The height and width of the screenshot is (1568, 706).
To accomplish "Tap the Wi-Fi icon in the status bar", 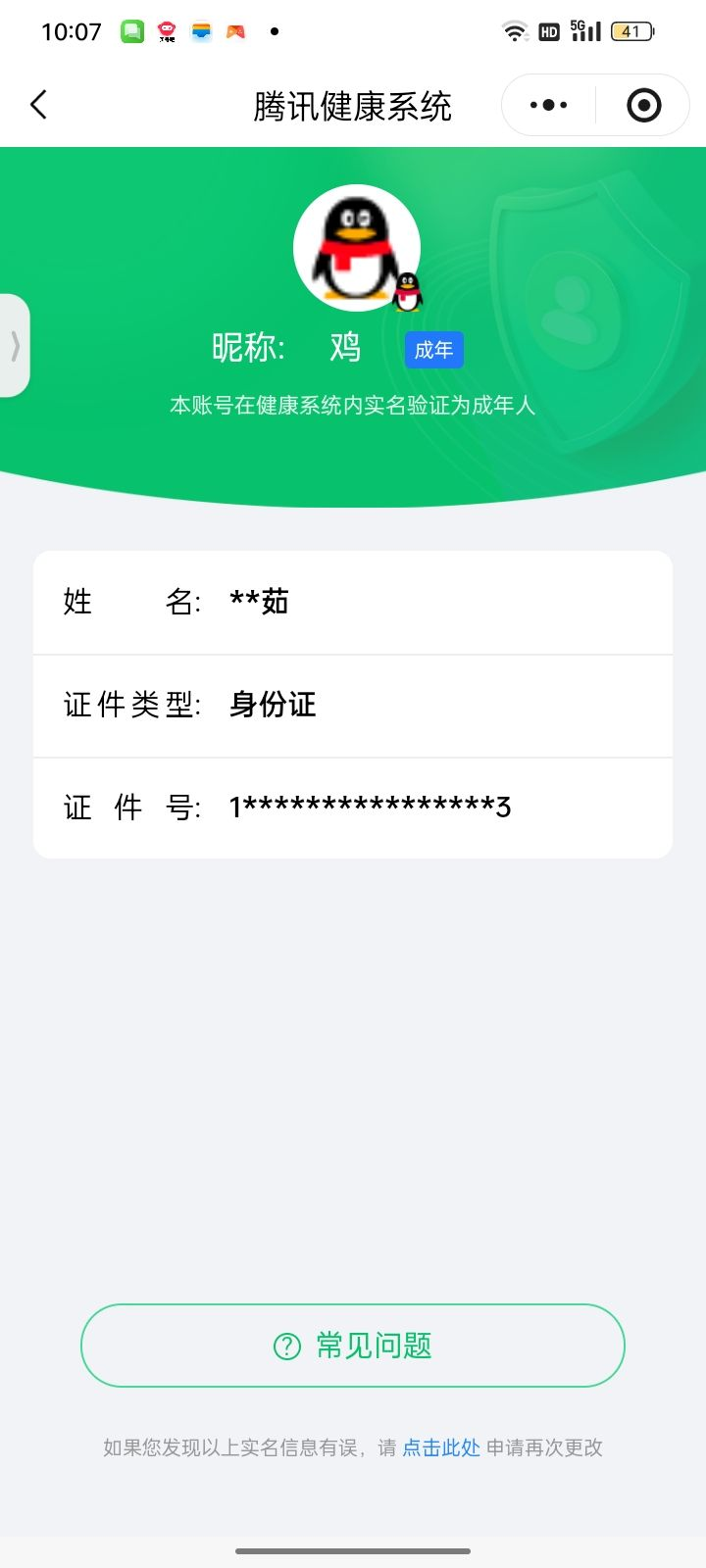I will click(x=514, y=29).
